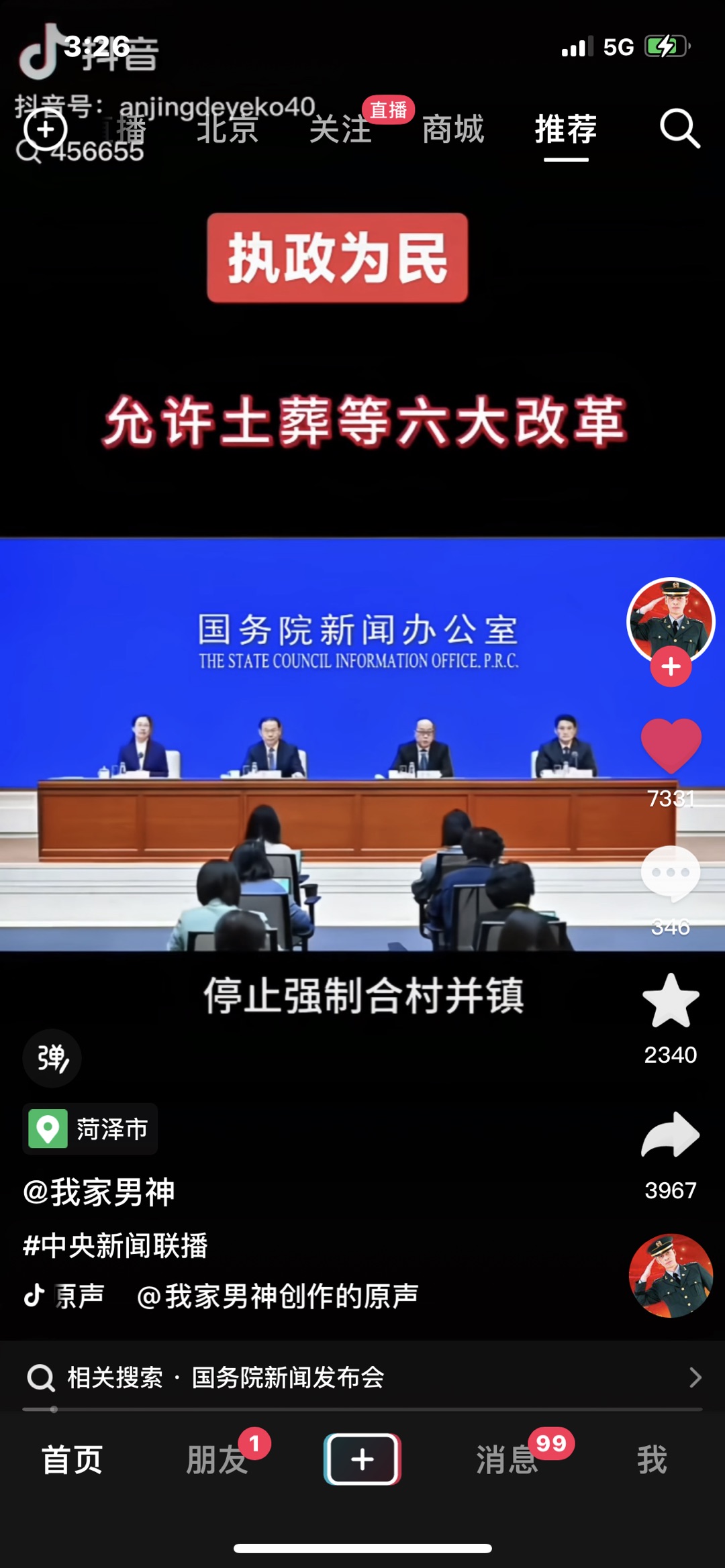Open the search magnifier icon

679,128
